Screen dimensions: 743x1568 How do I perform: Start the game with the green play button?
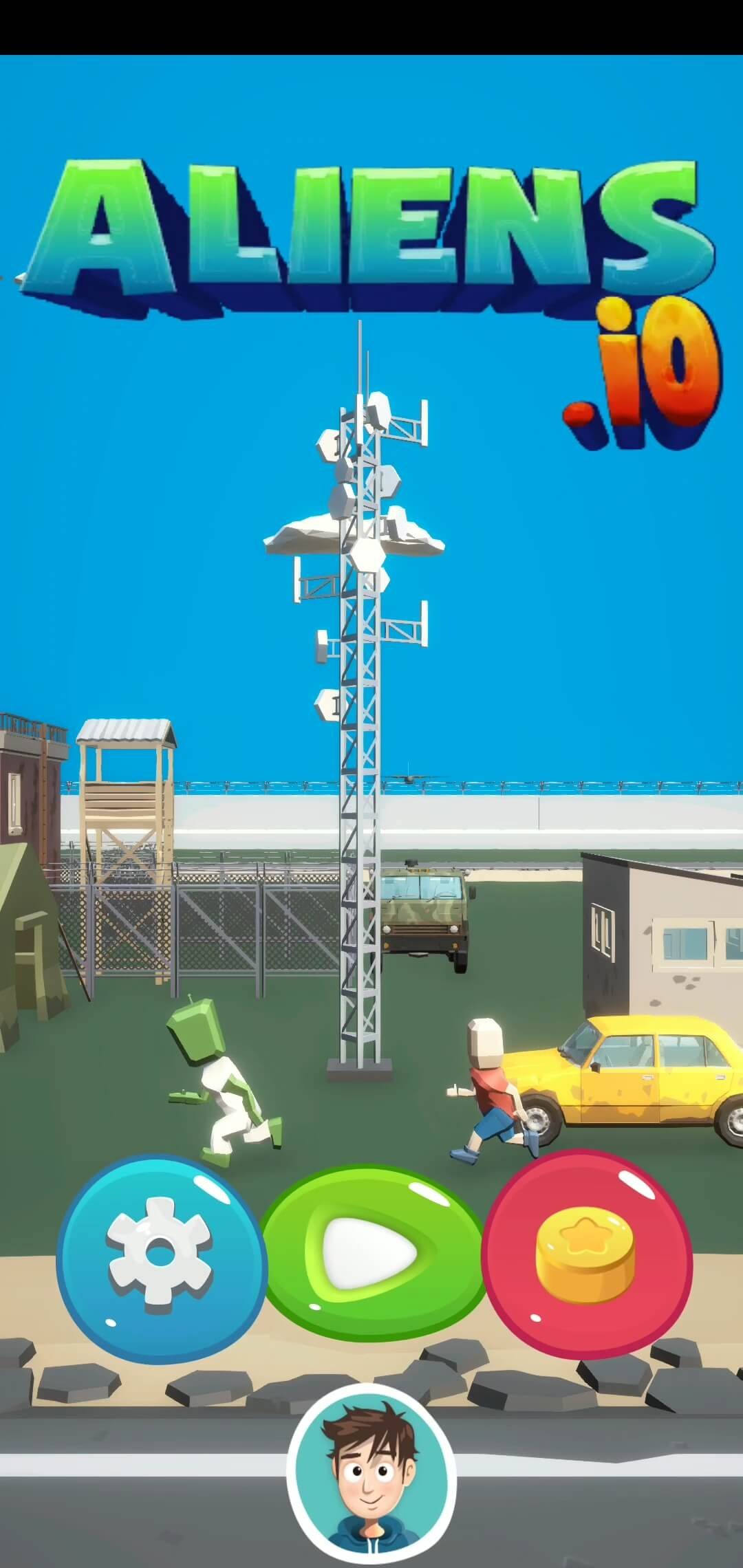click(x=372, y=1252)
